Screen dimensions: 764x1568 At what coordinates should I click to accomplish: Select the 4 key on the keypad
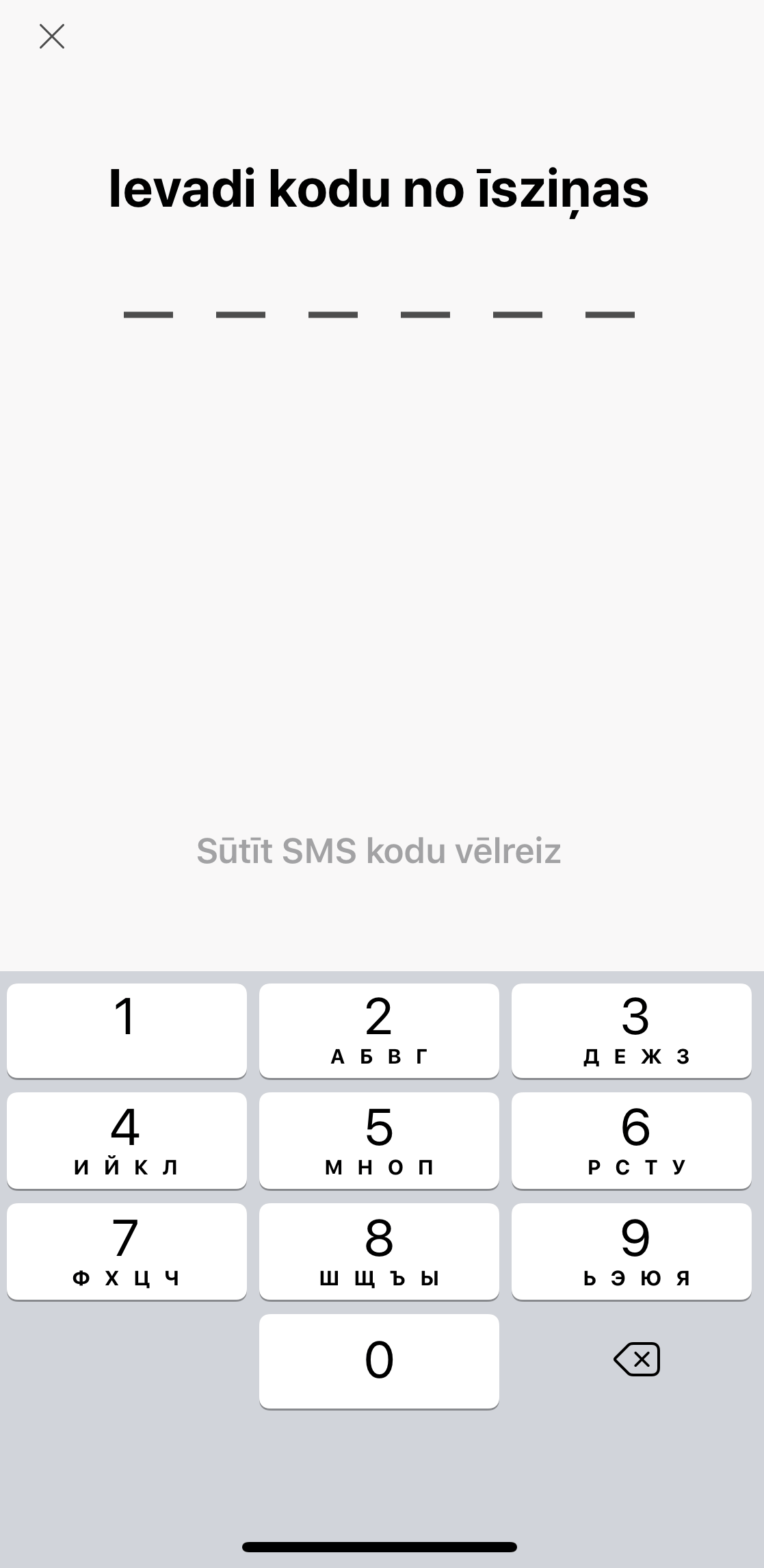click(x=127, y=1141)
